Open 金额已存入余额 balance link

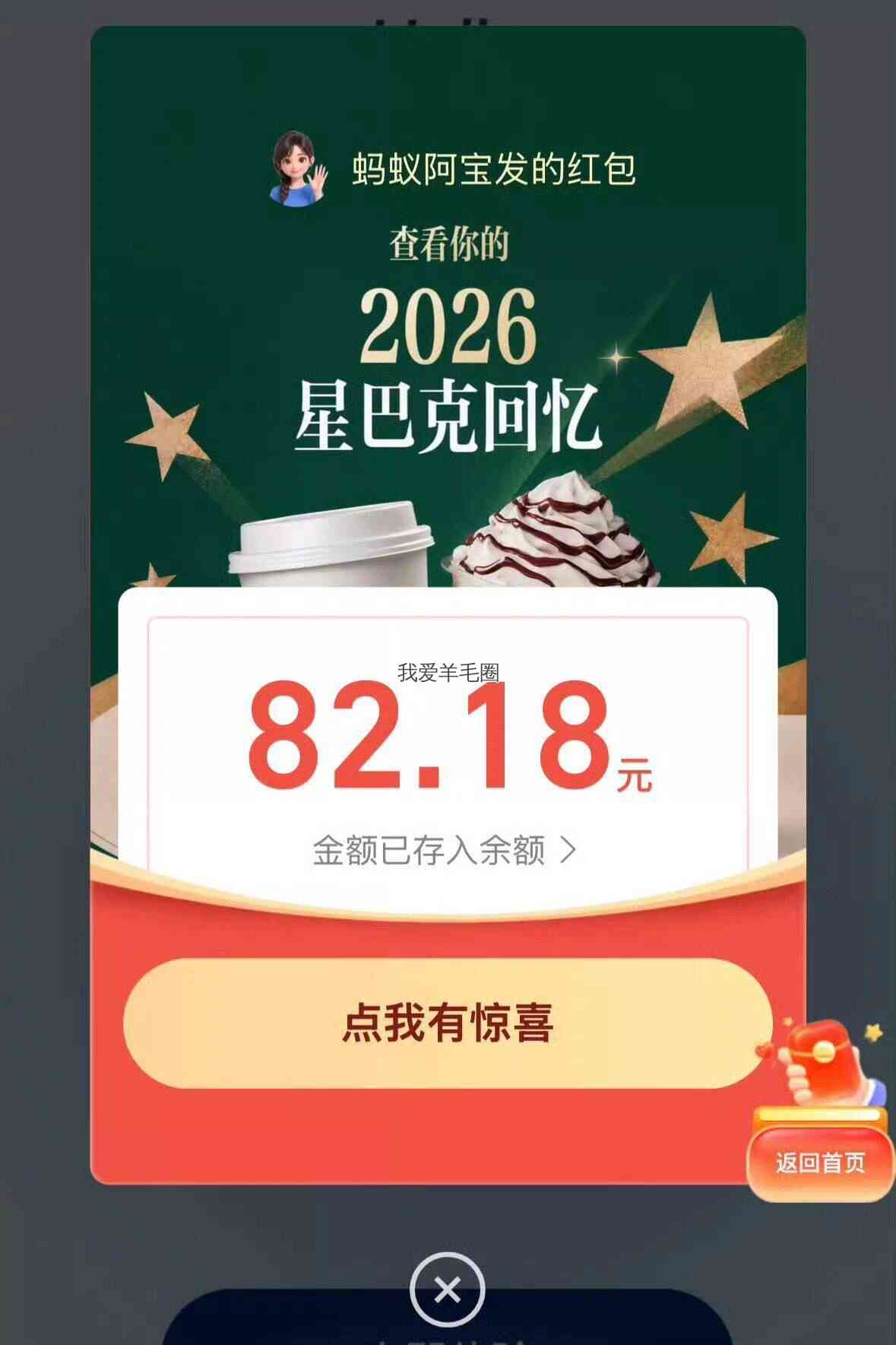coord(445,851)
